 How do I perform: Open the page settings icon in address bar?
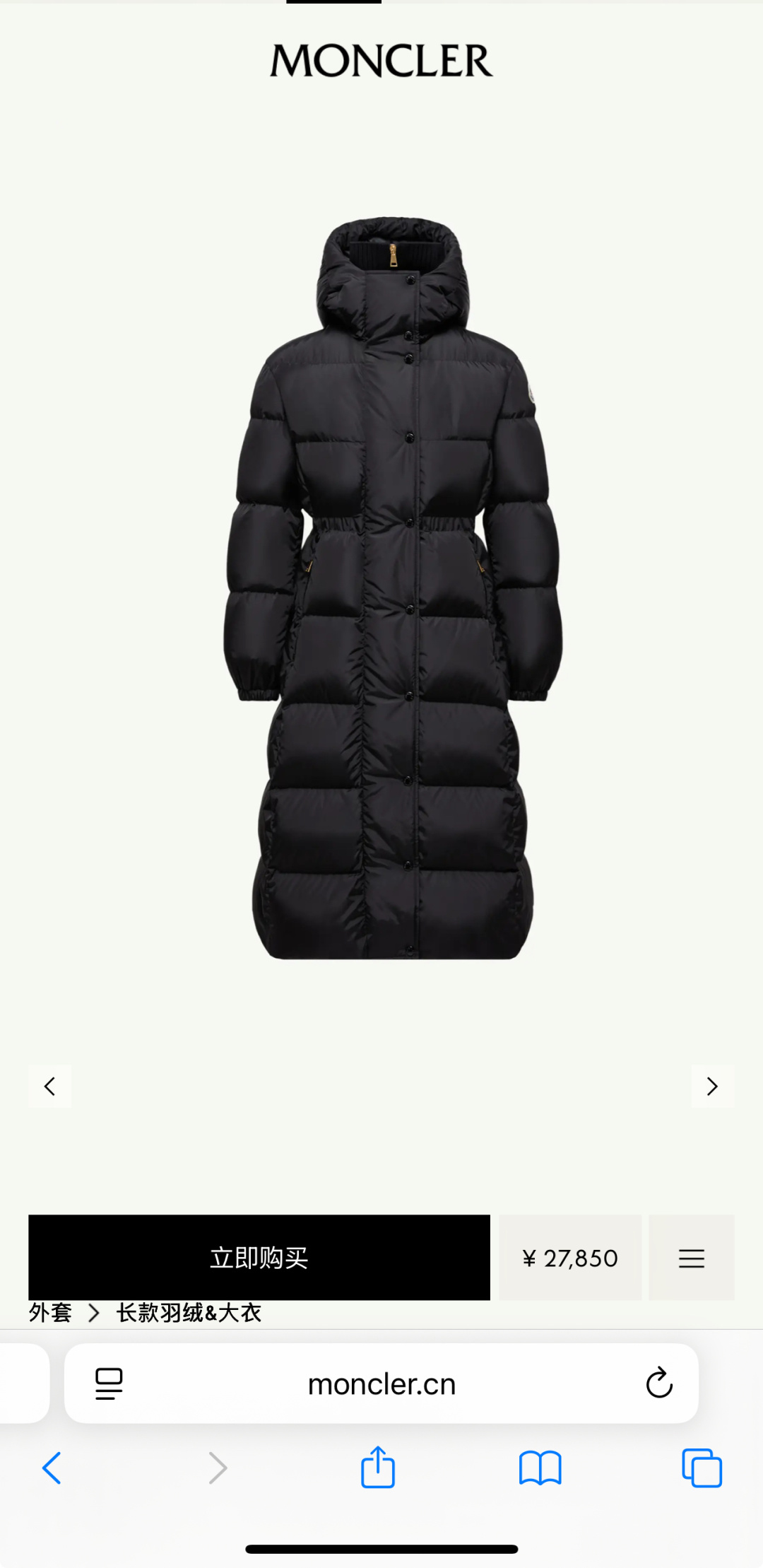(109, 1383)
